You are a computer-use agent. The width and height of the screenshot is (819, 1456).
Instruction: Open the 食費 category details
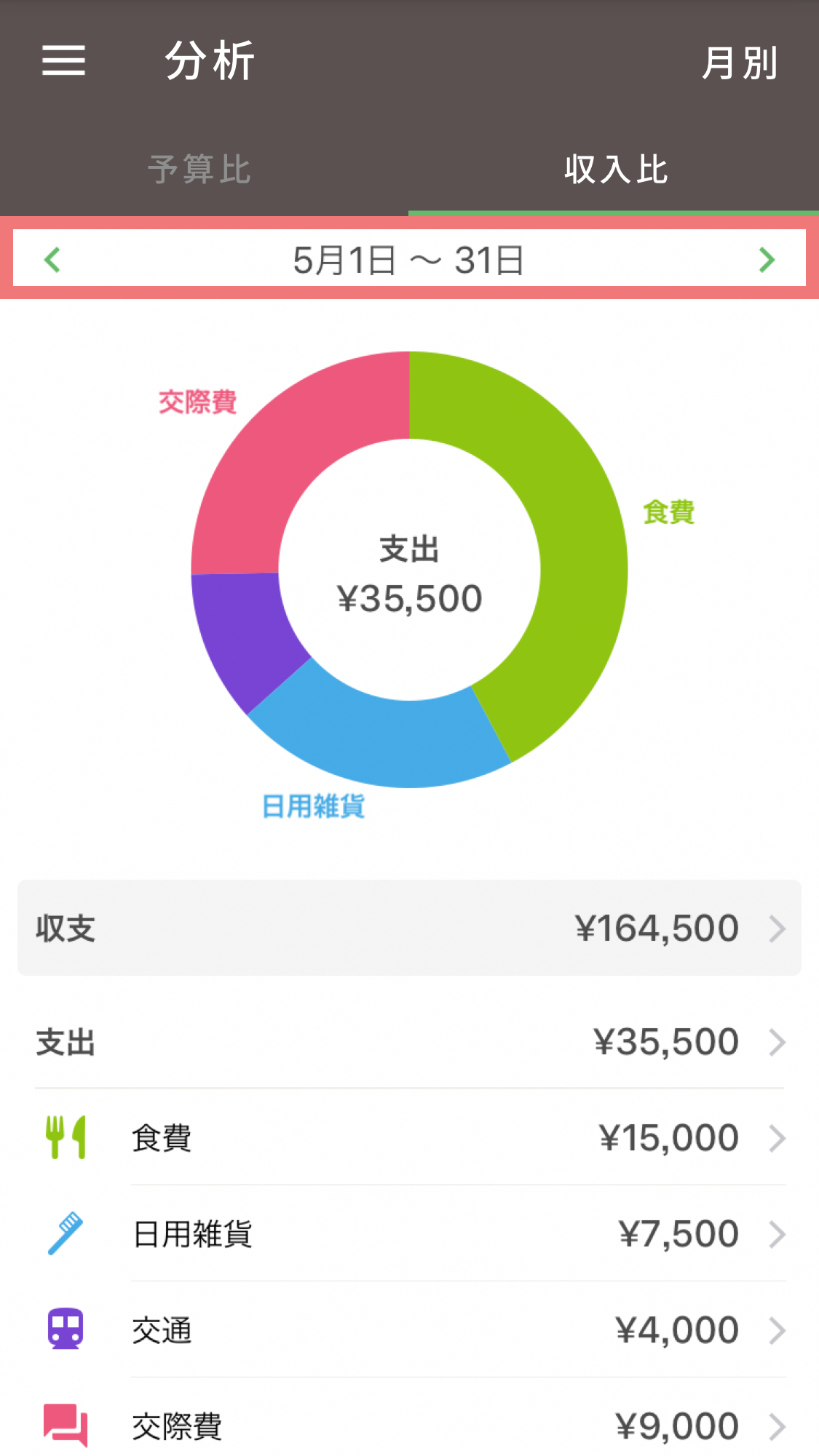point(409,1137)
